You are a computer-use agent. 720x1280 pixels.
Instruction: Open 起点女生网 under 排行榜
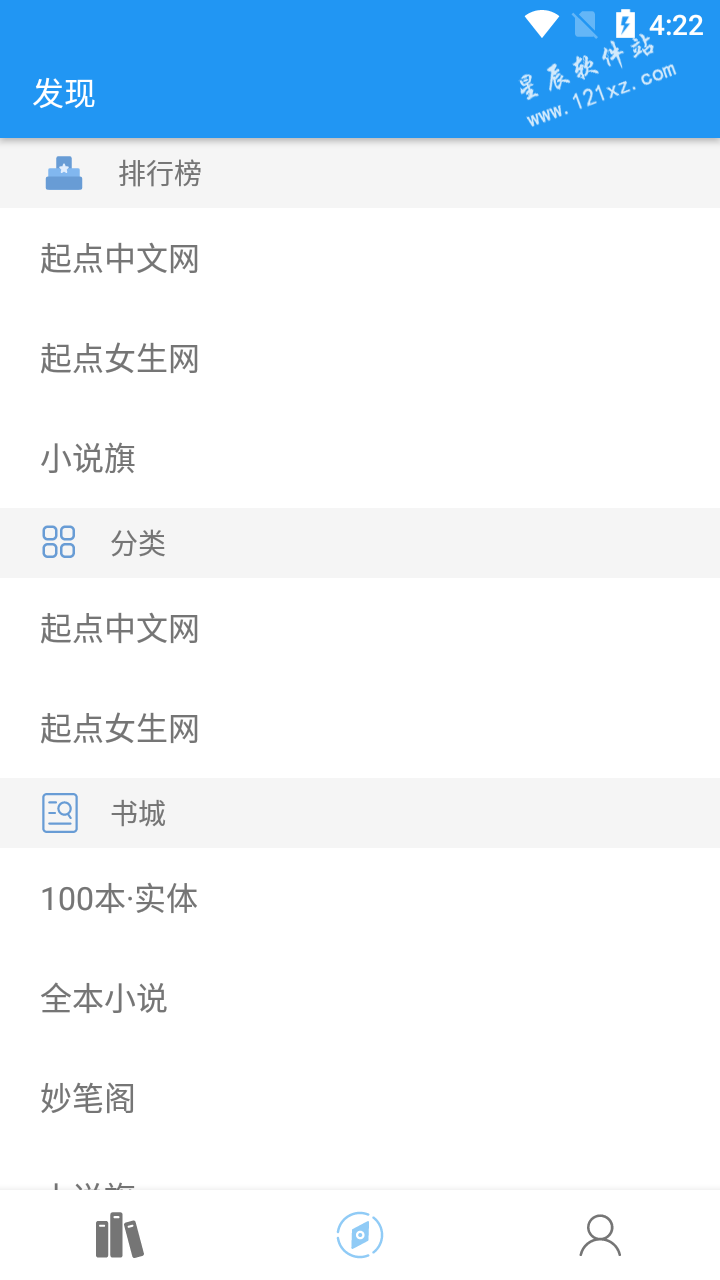pyautogui.click(x=360, y=358)
